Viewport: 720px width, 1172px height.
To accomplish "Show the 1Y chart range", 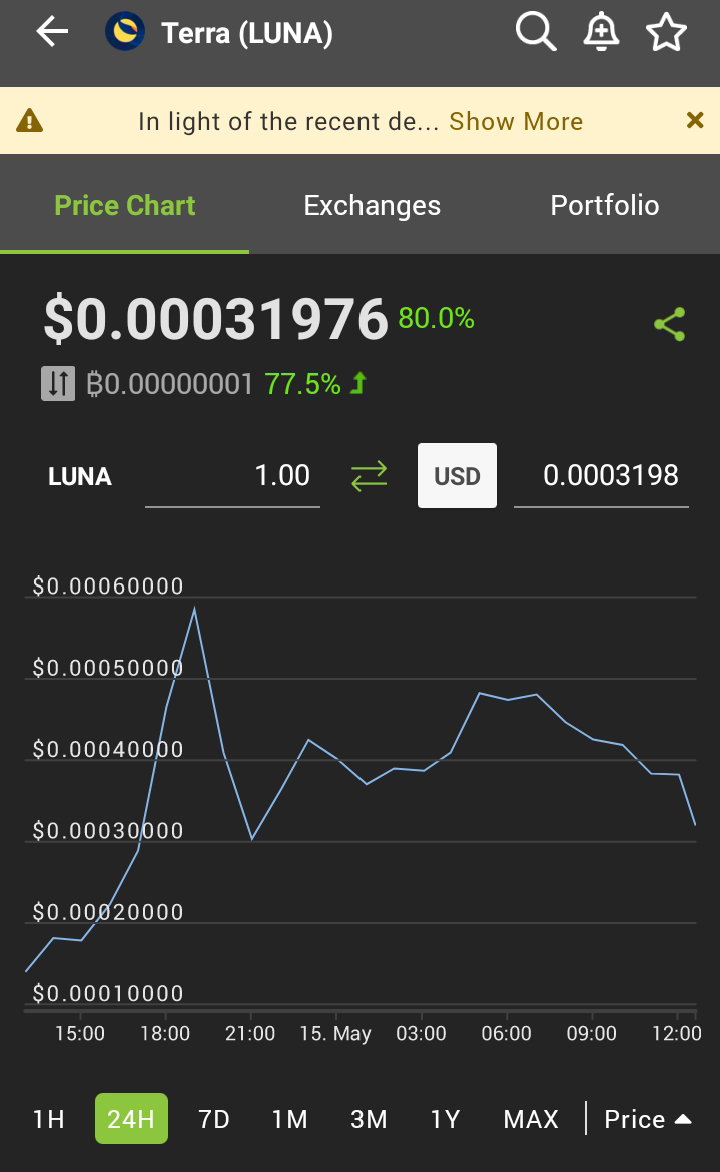I will (445, 1119).
